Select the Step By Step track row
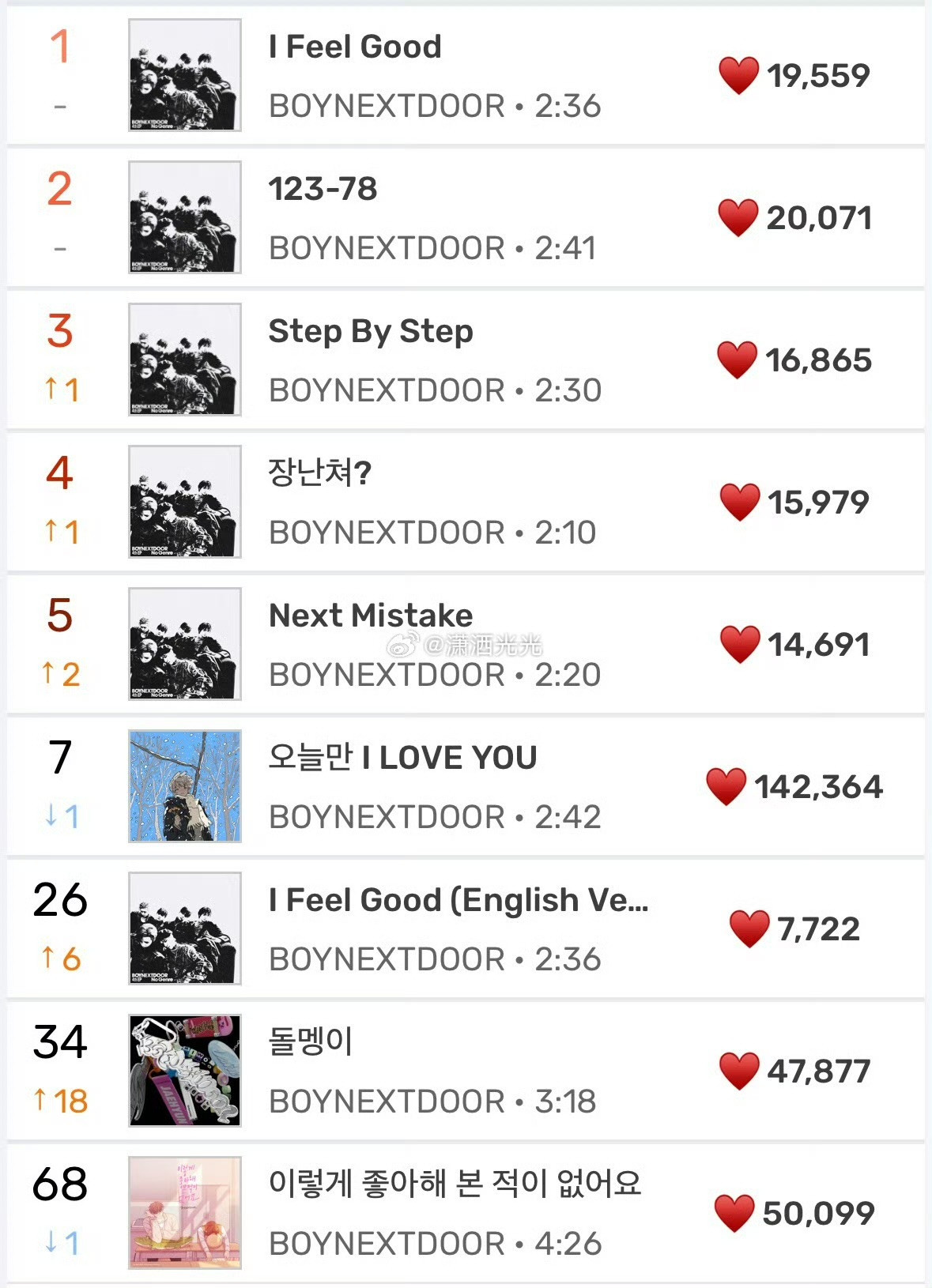 [466, 360]
